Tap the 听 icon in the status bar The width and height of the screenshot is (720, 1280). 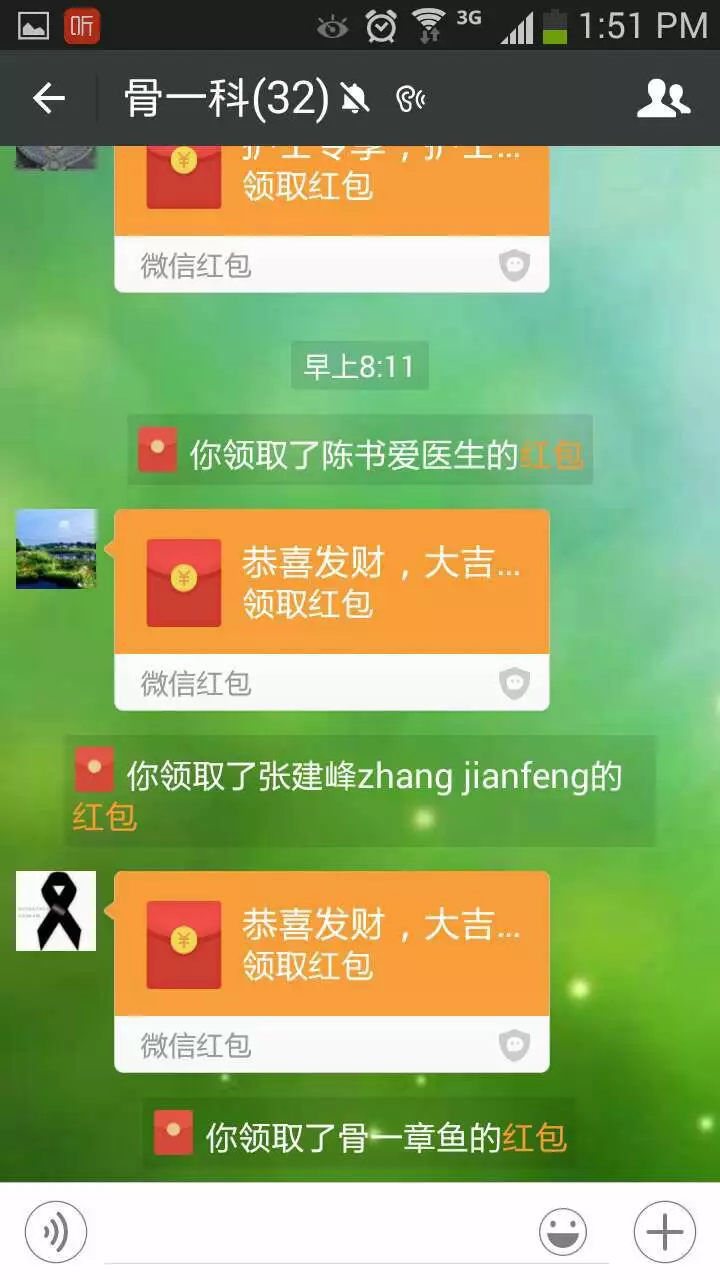[x=83, y=27]
